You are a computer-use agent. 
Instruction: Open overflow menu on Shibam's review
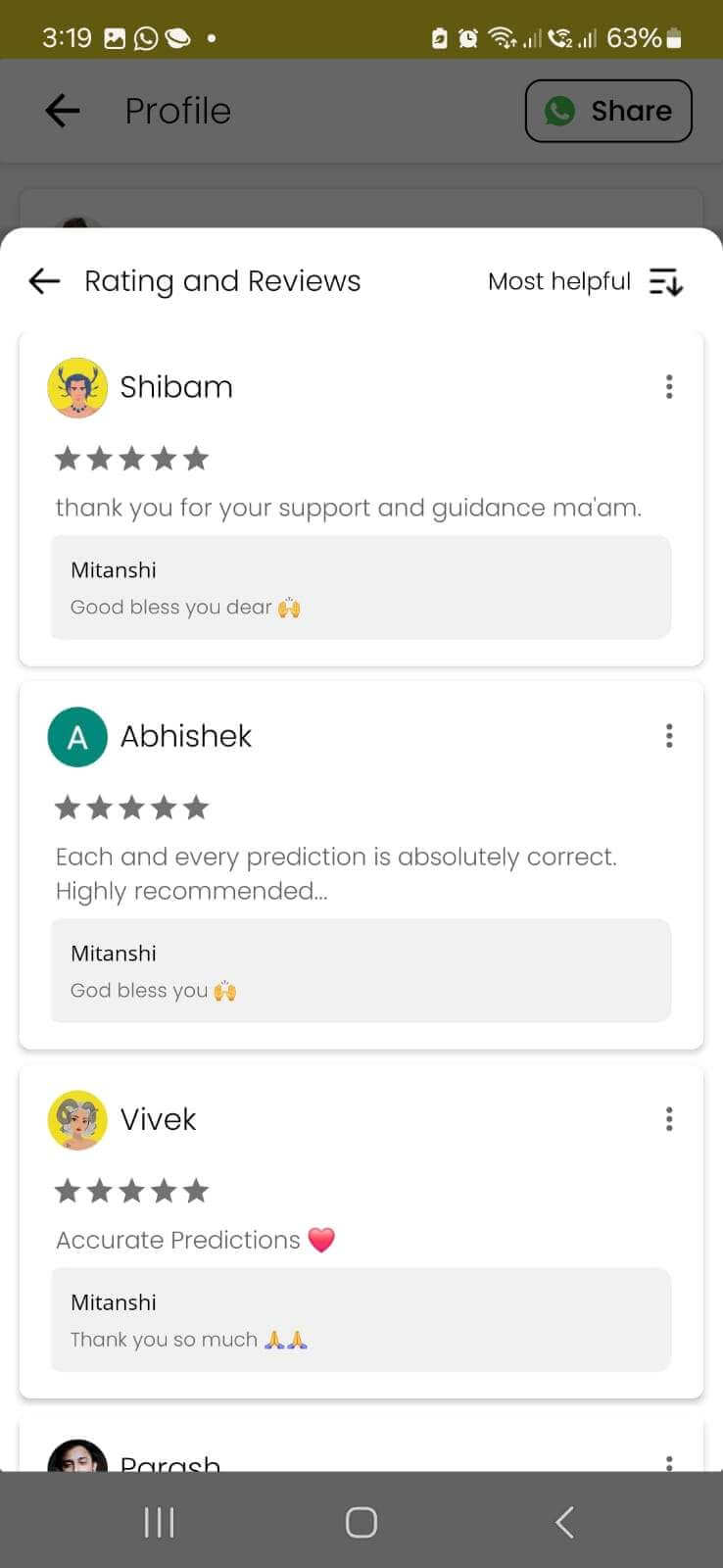(669, 386)
